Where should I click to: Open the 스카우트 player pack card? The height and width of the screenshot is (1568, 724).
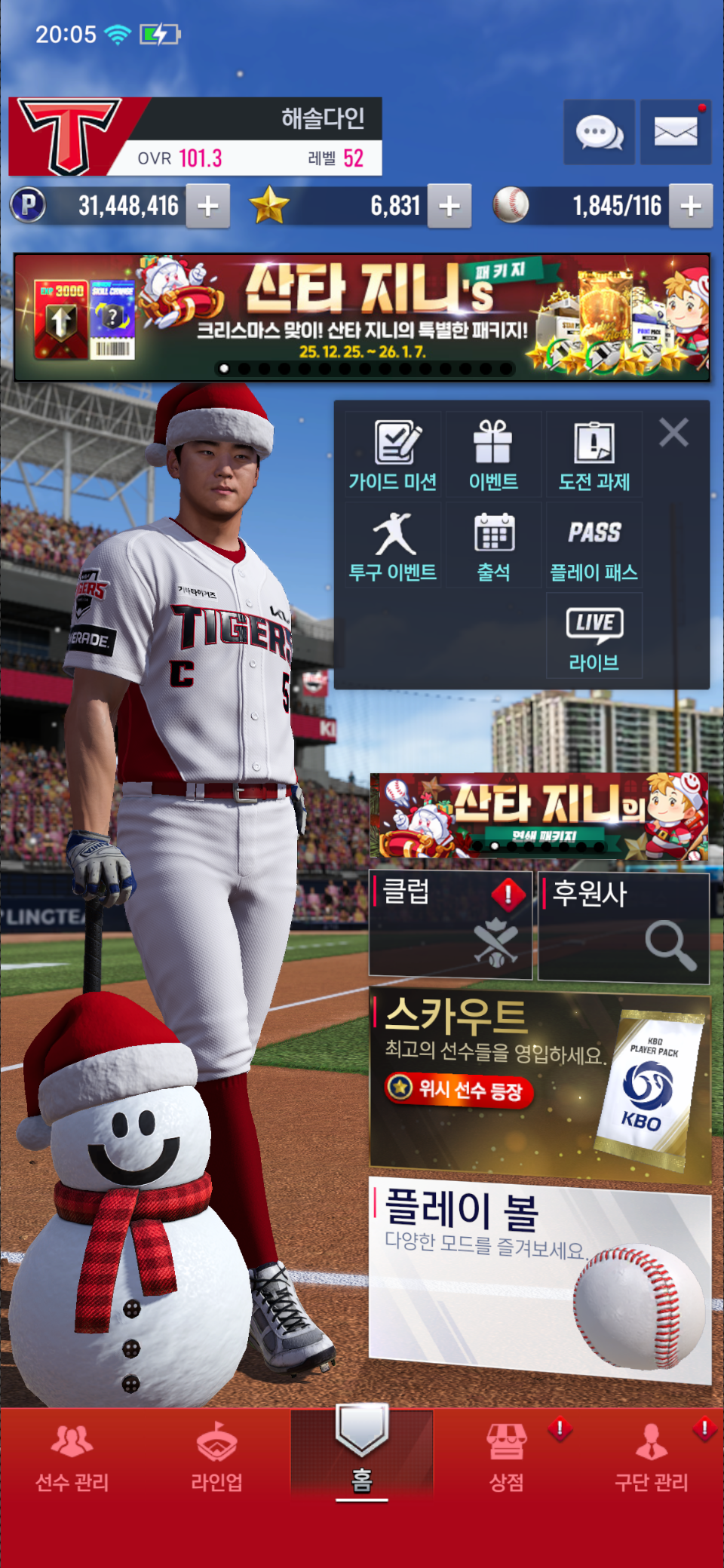pos(540,1085)
